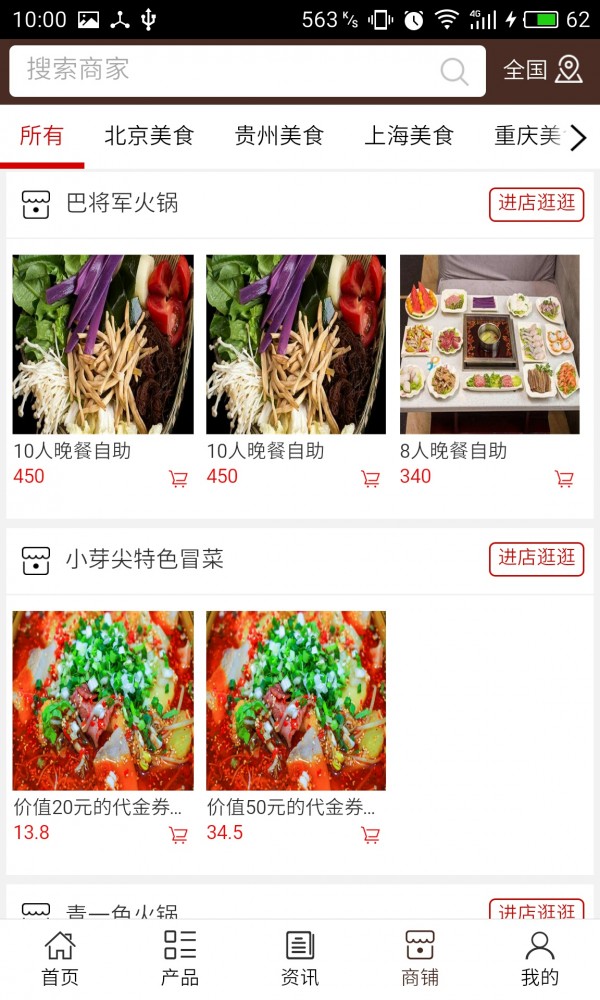The image size is (600, 1000).
Task: Visit the 小芽尖特色冒菜 store via 进店逛逛
Action: (x=536, y=559)
